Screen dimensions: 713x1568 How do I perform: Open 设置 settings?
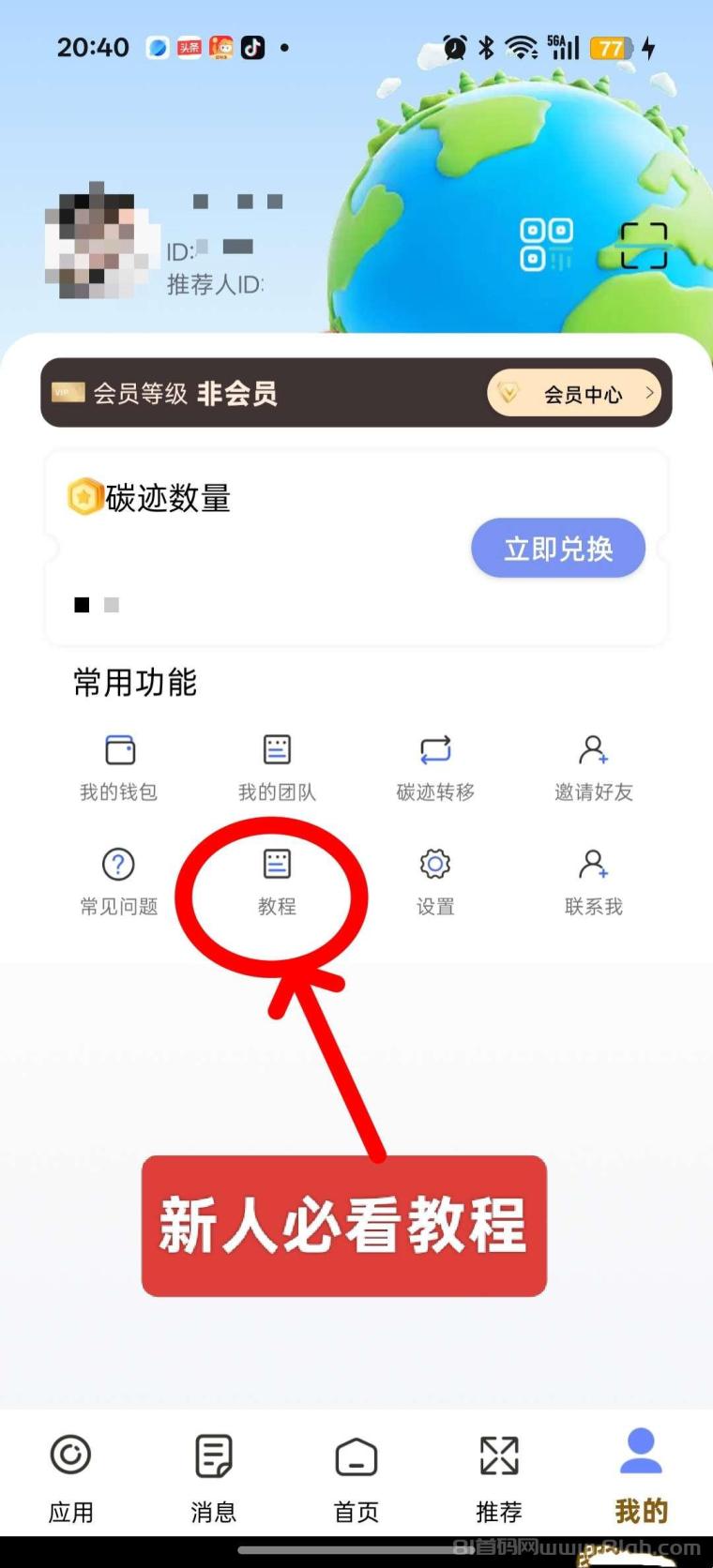[435, 882]
